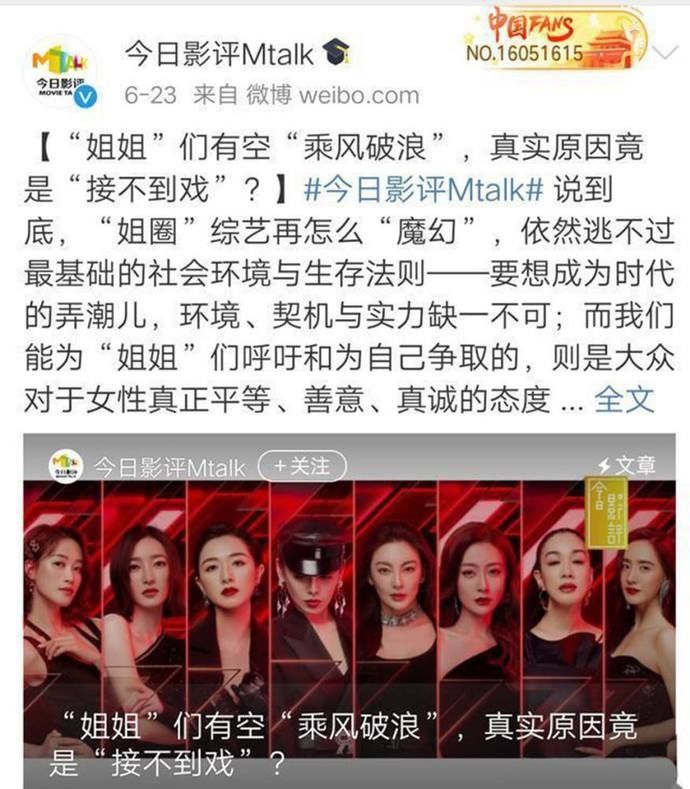The width and height of the screenshot is (690, 789).
Task: Open the 今日影评Mtalk username link
Action: [218, 53]
